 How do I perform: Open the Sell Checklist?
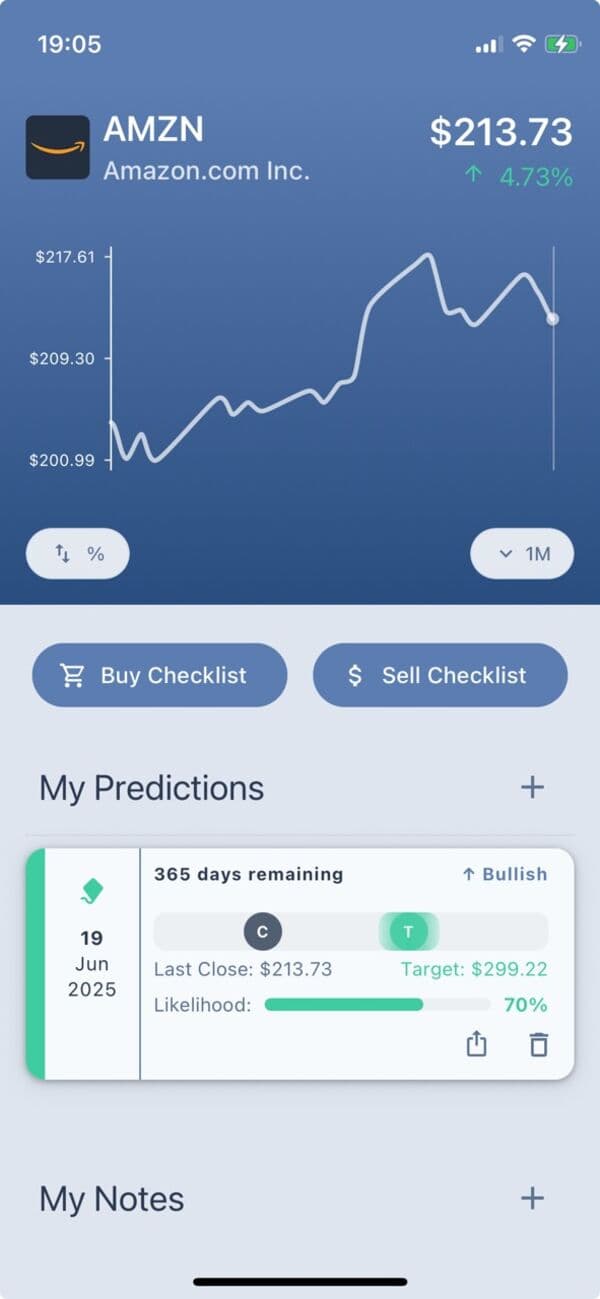(440, 675)
